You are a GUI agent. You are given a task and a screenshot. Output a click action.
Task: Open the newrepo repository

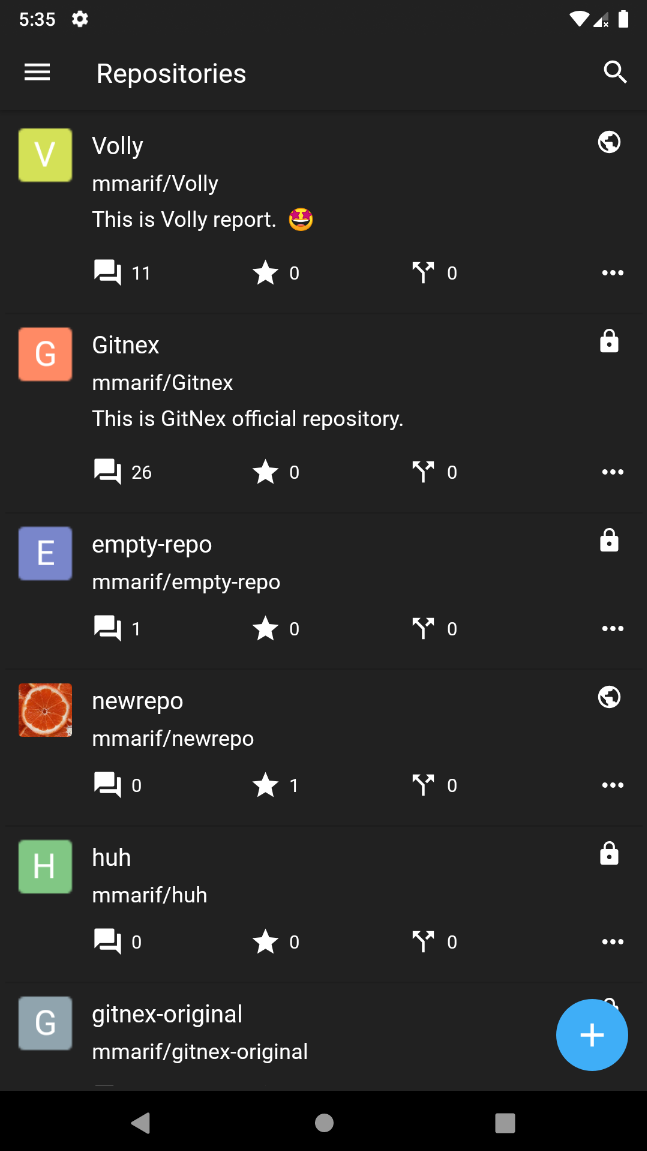point(138,701)
